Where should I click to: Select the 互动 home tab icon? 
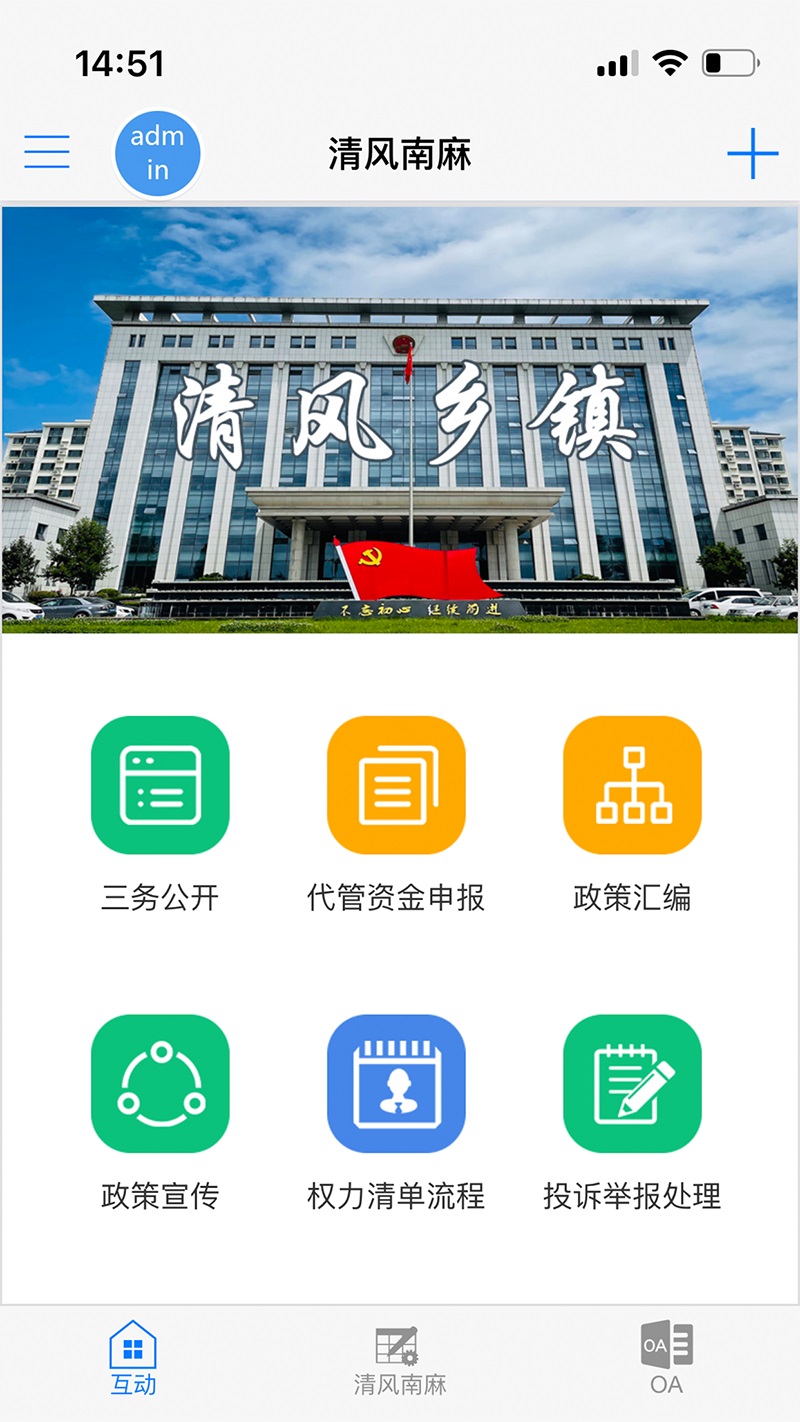click(x=133, y=1345)
